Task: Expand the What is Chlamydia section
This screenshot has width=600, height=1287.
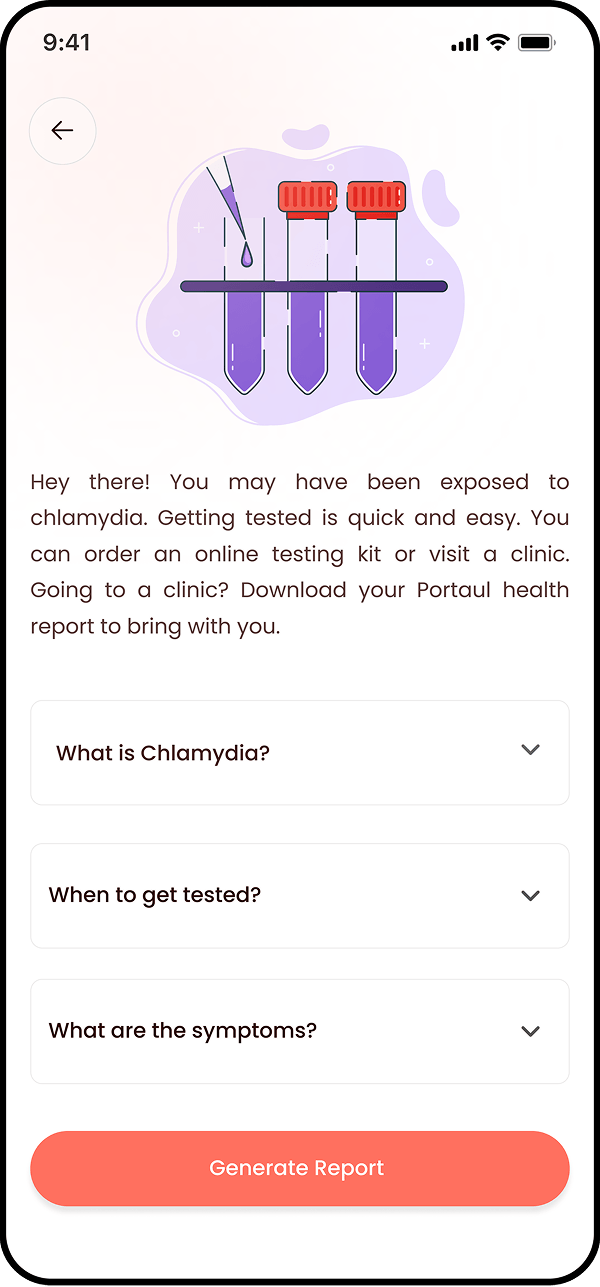Action: (530, 751)
